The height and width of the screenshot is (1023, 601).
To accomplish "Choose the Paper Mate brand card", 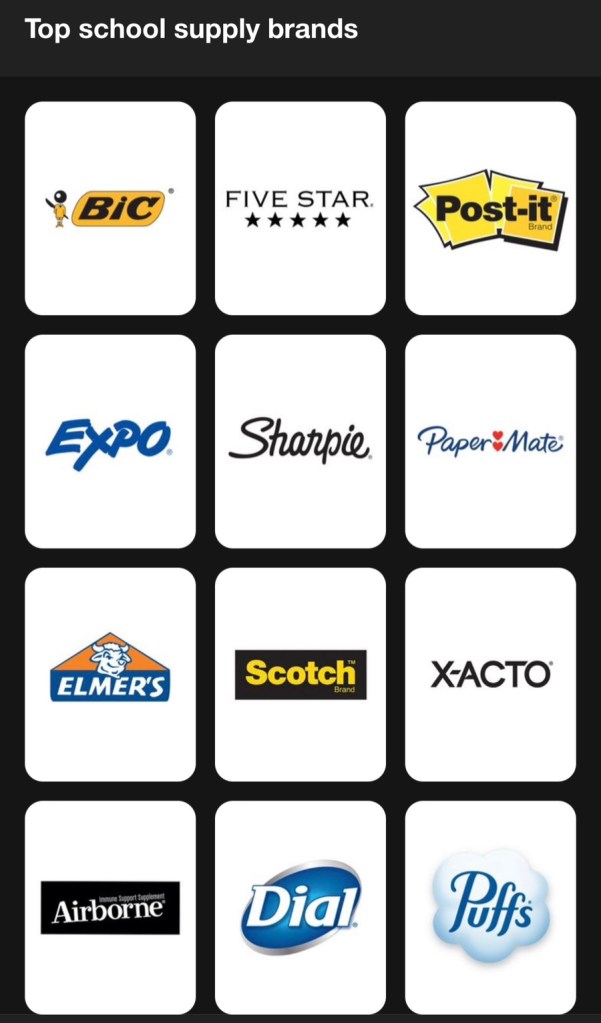I will [490, 441].
